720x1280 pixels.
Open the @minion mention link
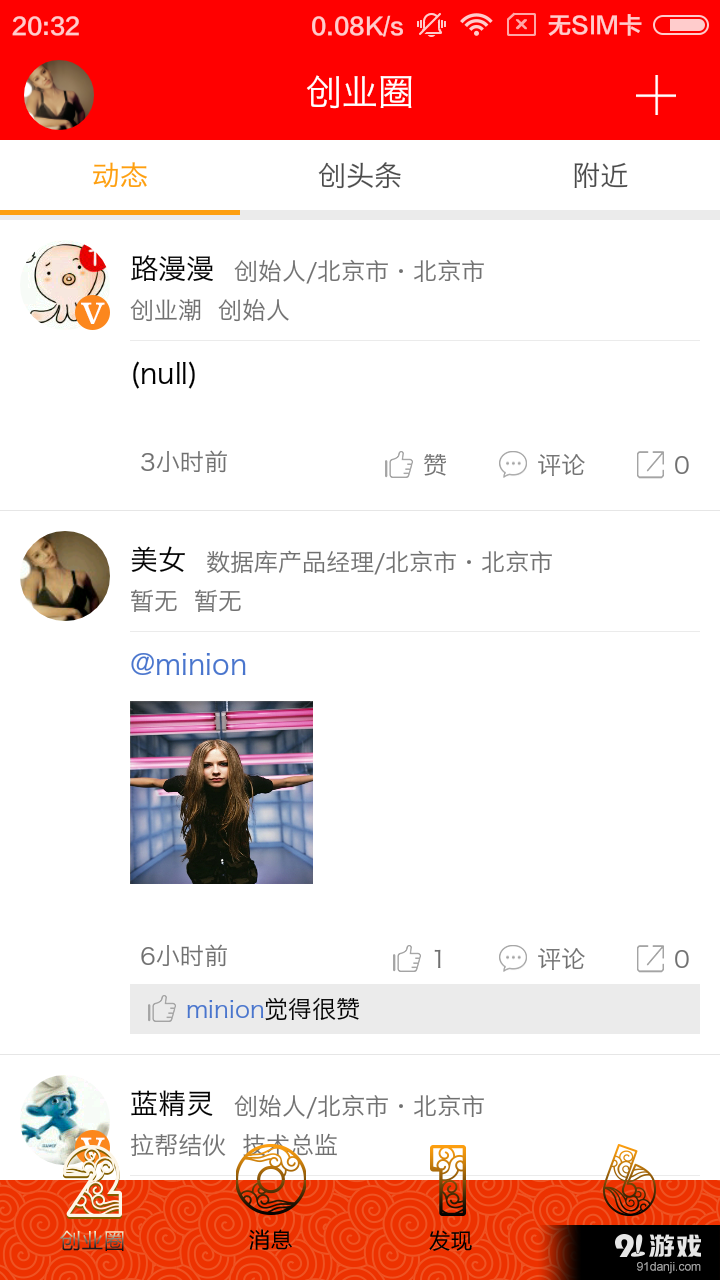pyautogui.click(x=189, y=664)
